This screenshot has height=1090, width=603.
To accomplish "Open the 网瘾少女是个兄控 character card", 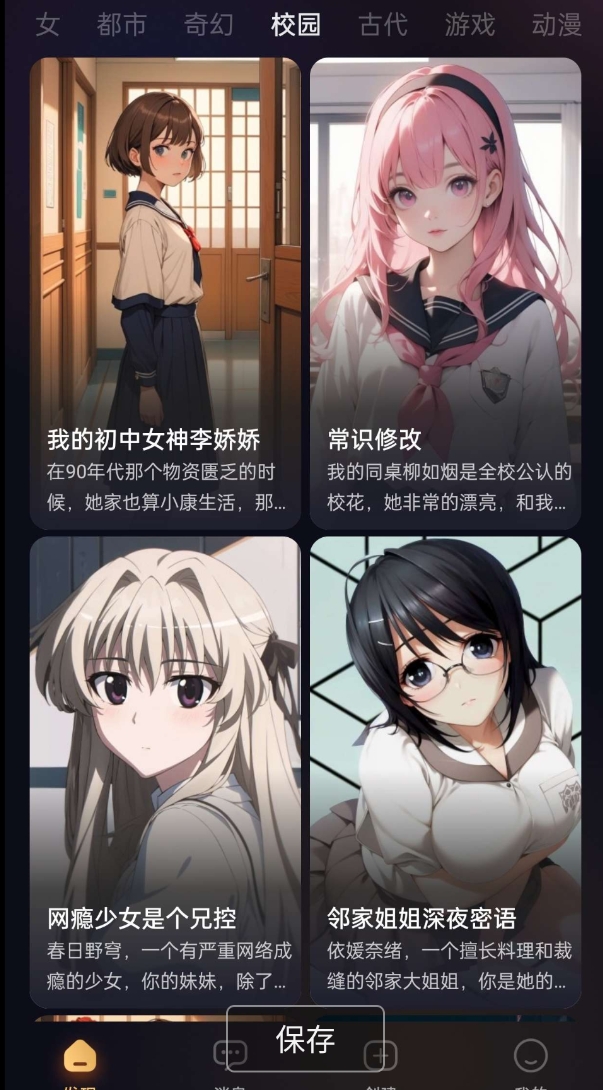I will click(x=165, y=772).
